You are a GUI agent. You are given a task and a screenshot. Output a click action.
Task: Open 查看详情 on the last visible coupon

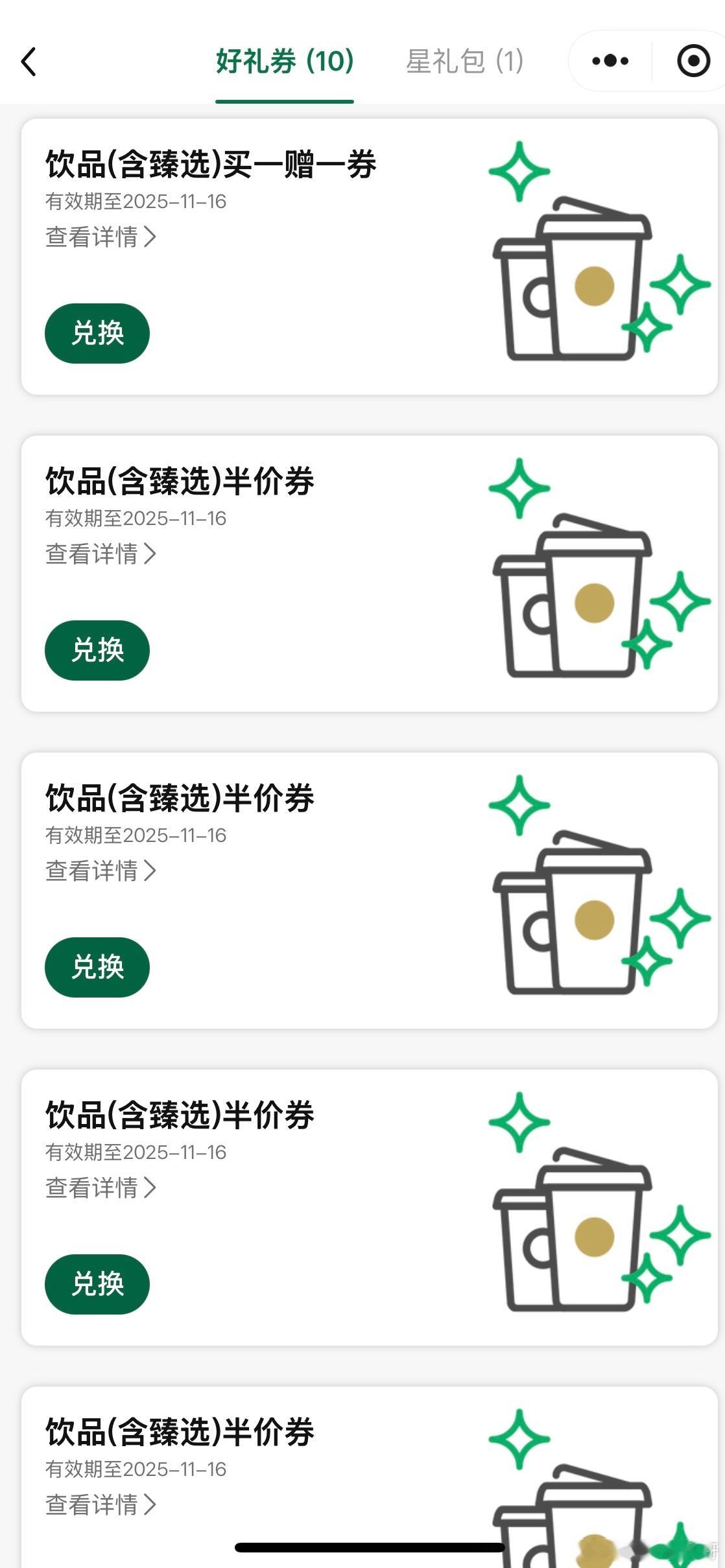click(99, 1504)
